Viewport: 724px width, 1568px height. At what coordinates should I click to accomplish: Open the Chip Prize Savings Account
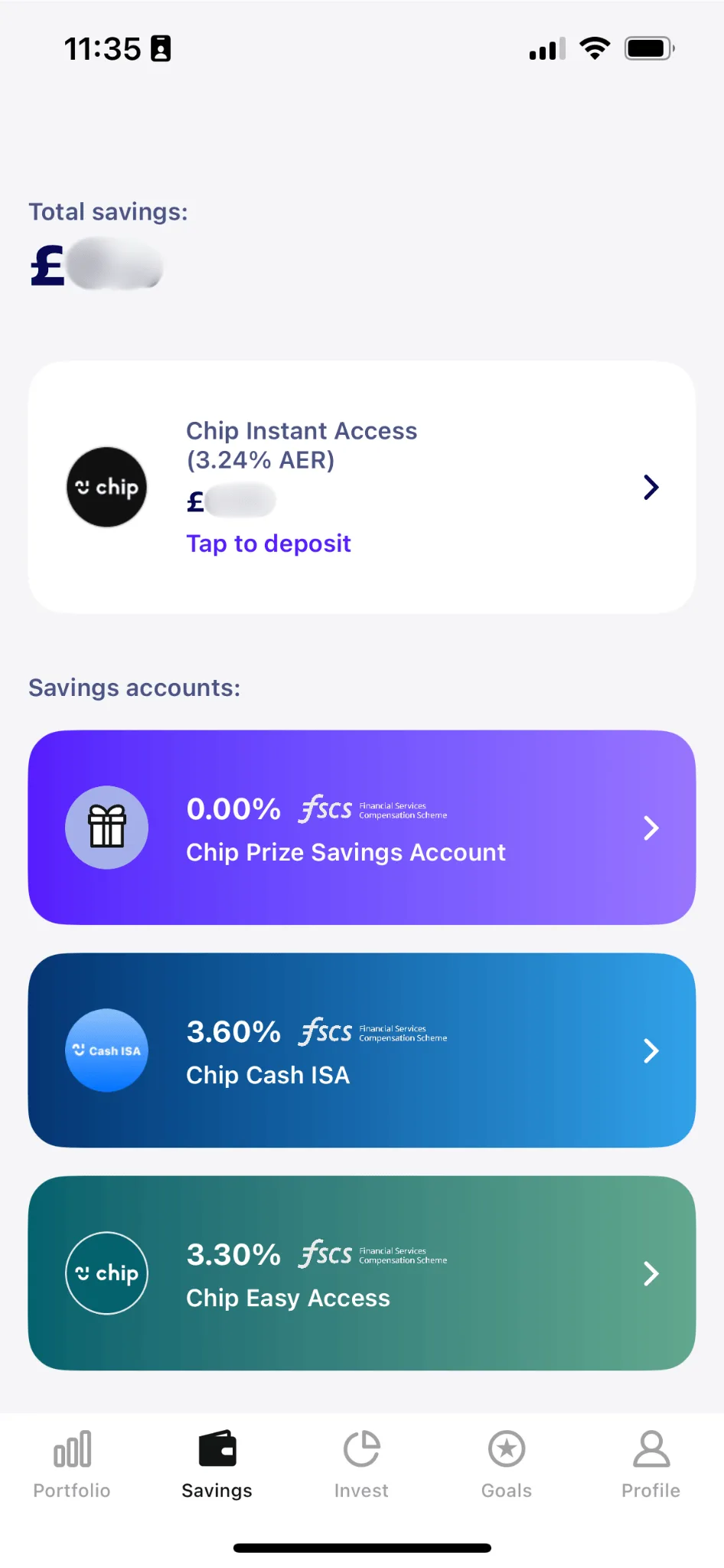tap(361, 828)
